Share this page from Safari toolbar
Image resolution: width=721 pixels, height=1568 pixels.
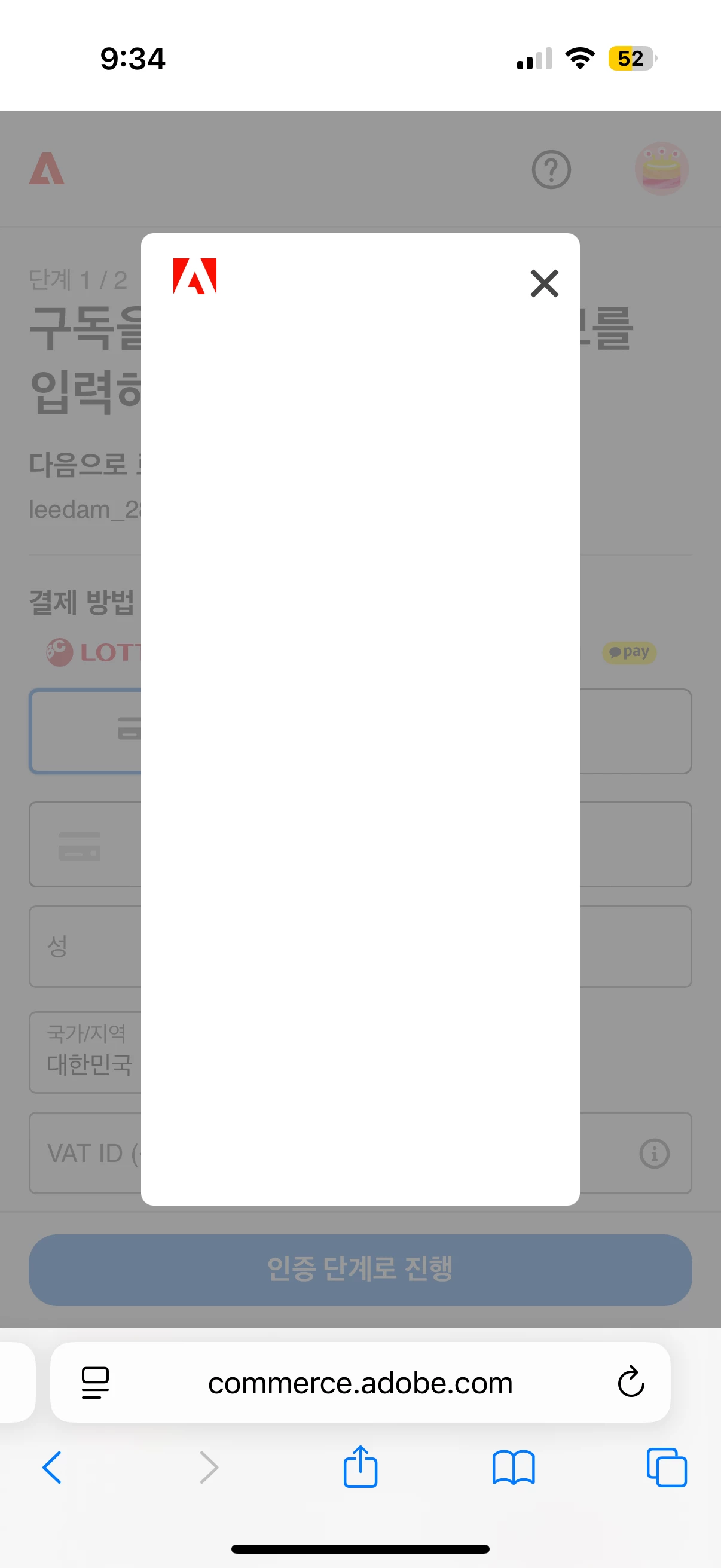pos(360,1468)
